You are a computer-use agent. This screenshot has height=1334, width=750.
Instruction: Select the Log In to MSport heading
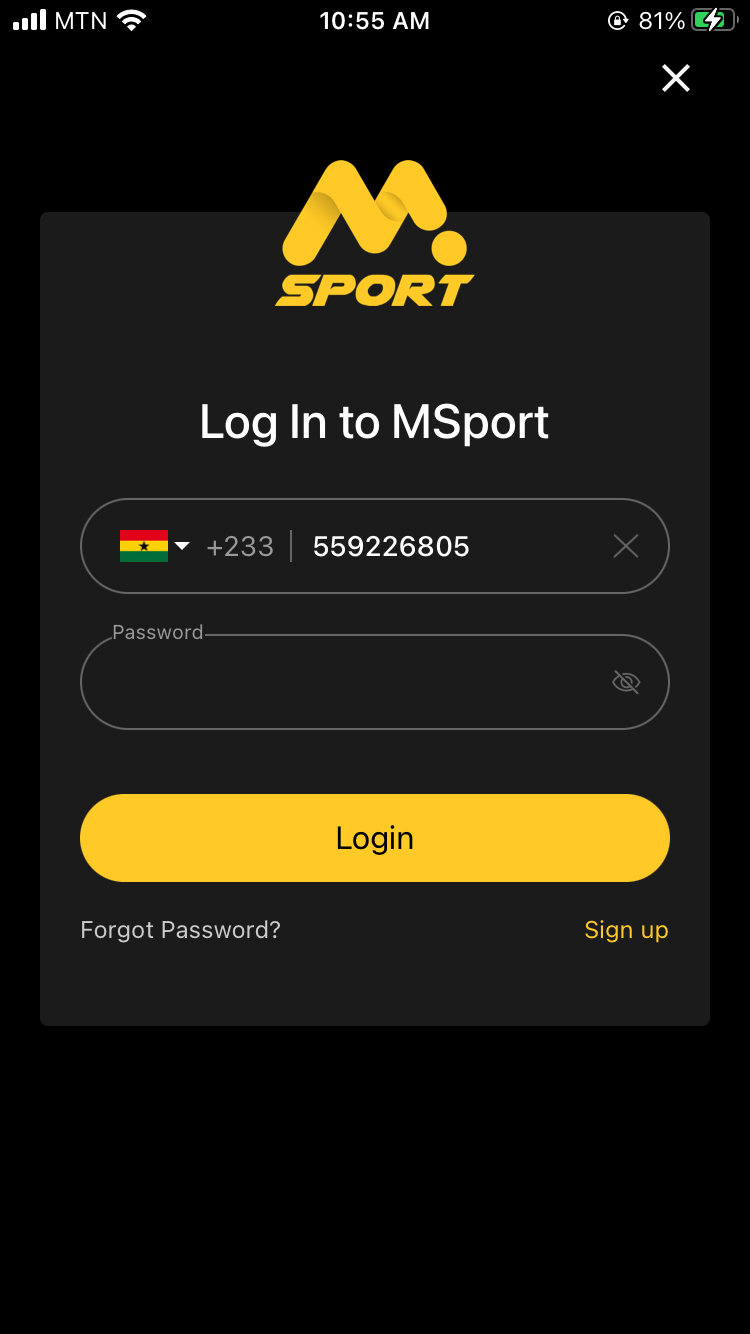[374, 421]
